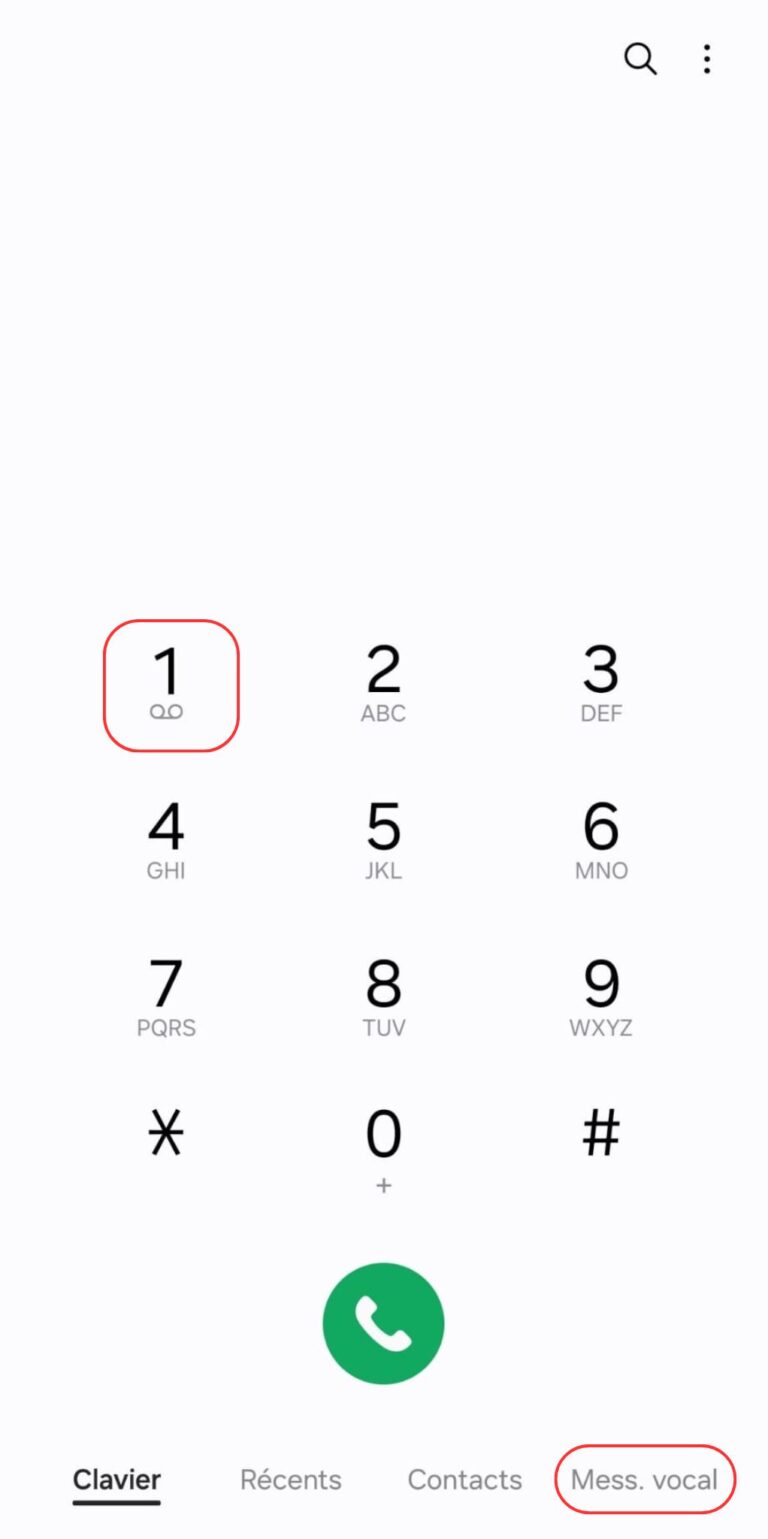Open the three-dot overflow menu
This screenshot has height=1539, width=768.
point(707,60)
